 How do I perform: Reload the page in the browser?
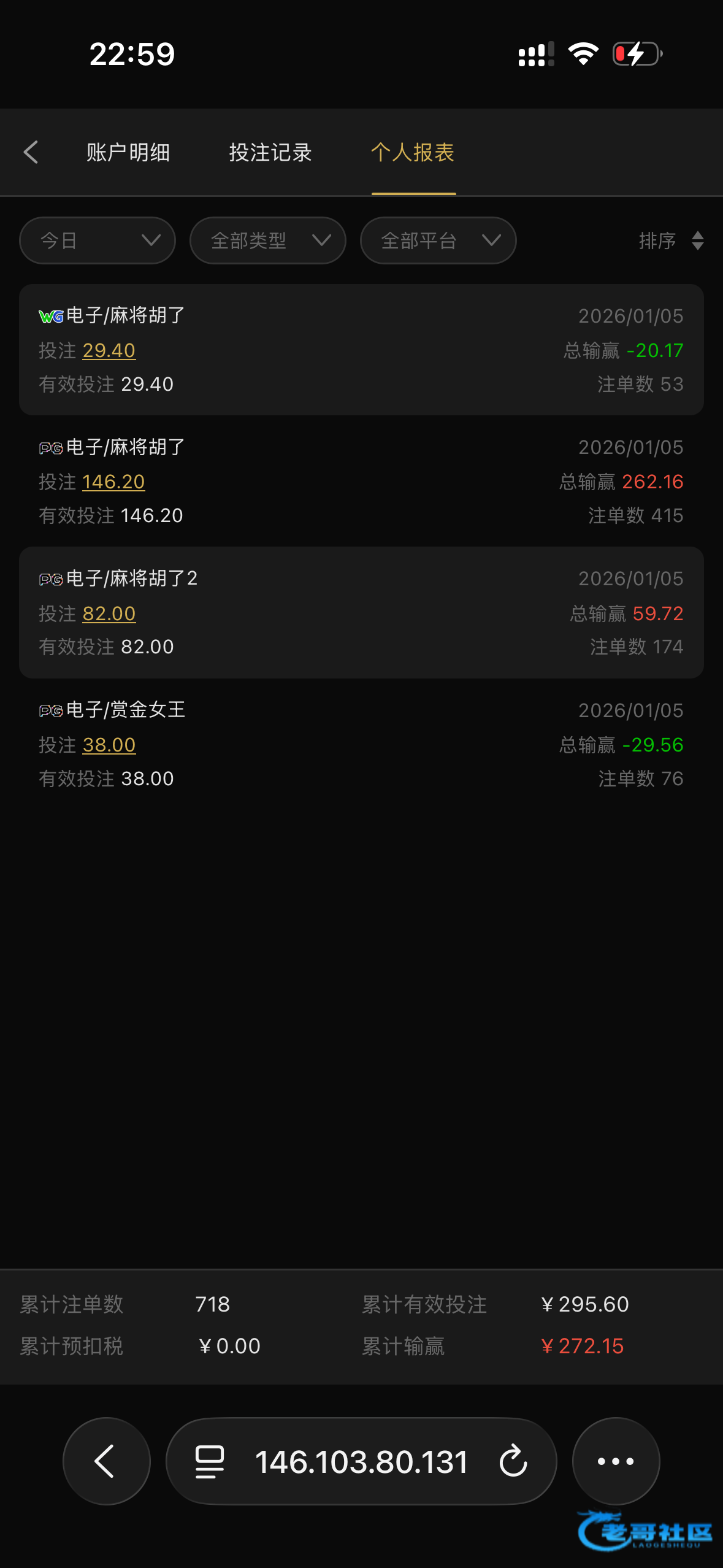point(513,1461)
